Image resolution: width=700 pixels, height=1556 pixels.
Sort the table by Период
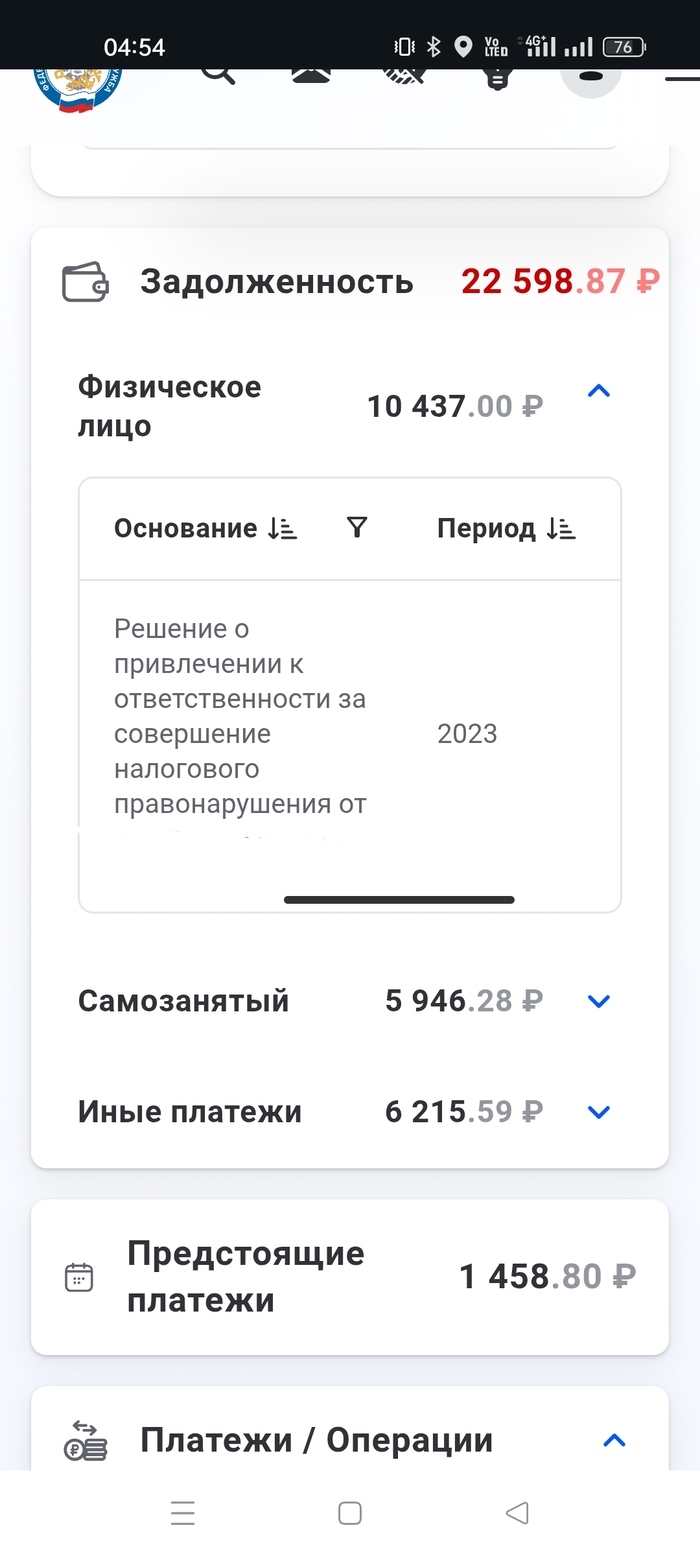pos(560,529)
